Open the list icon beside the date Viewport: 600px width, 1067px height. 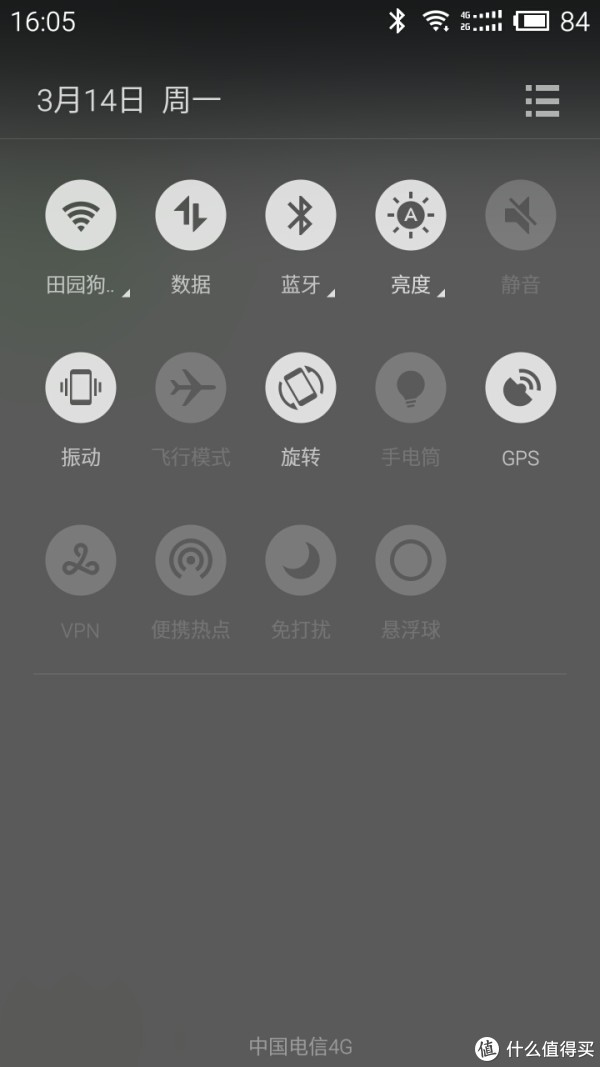542,101
